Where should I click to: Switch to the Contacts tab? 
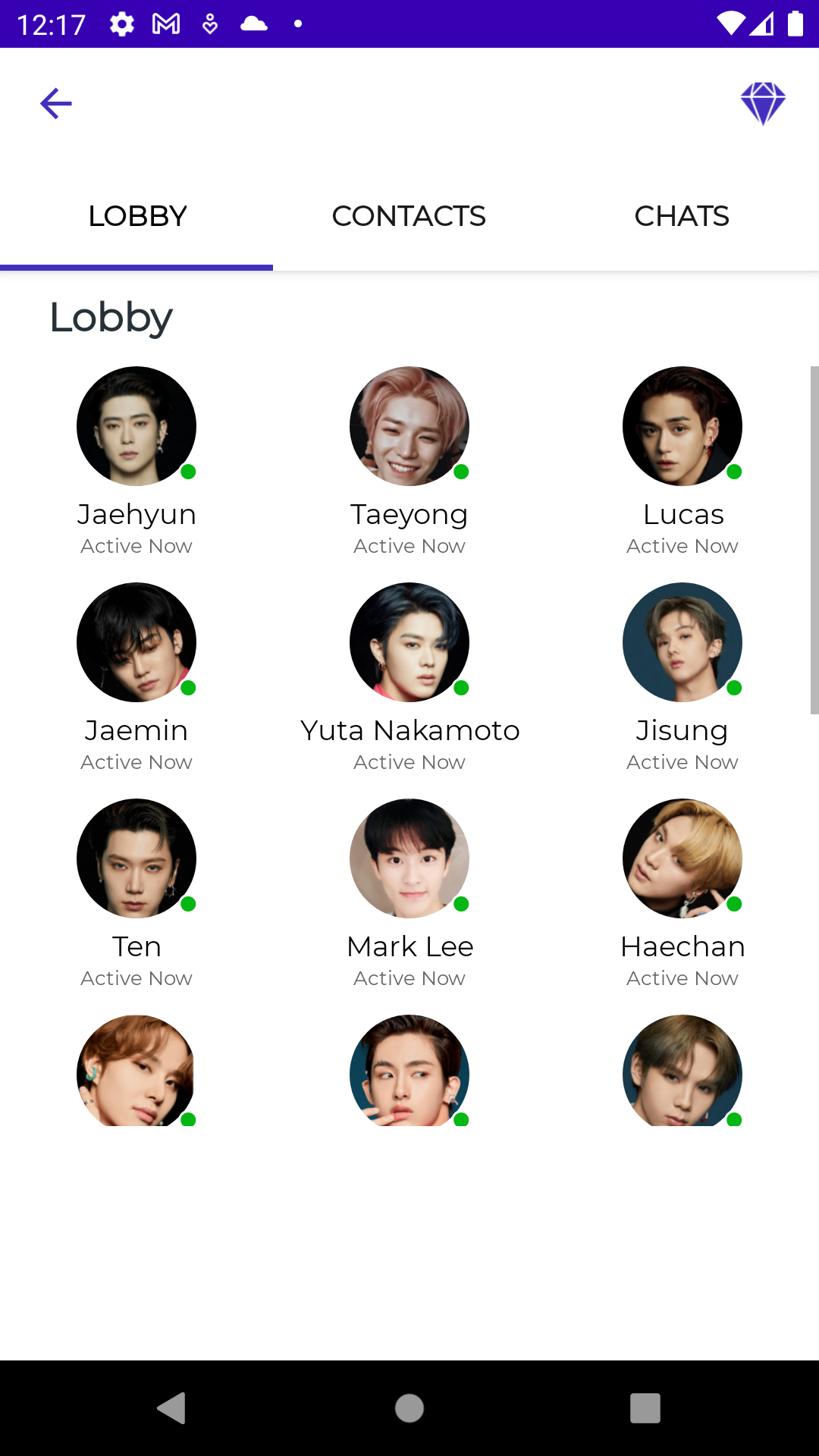coord(409,216)
